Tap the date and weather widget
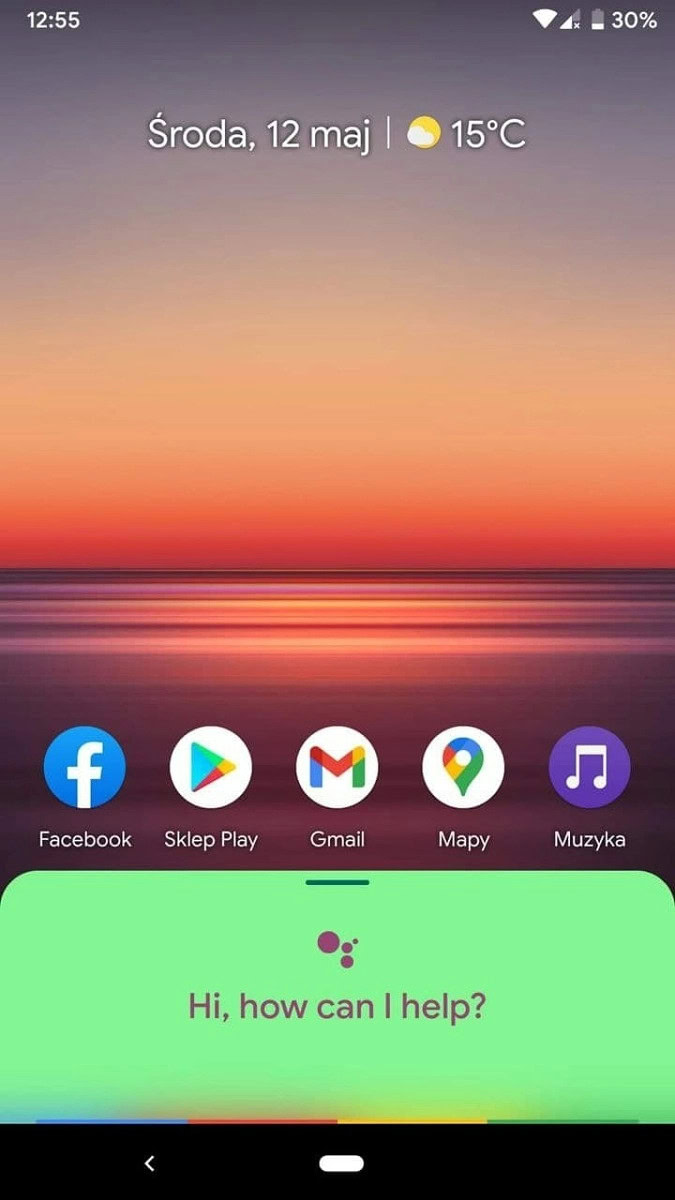 point(337,134)
